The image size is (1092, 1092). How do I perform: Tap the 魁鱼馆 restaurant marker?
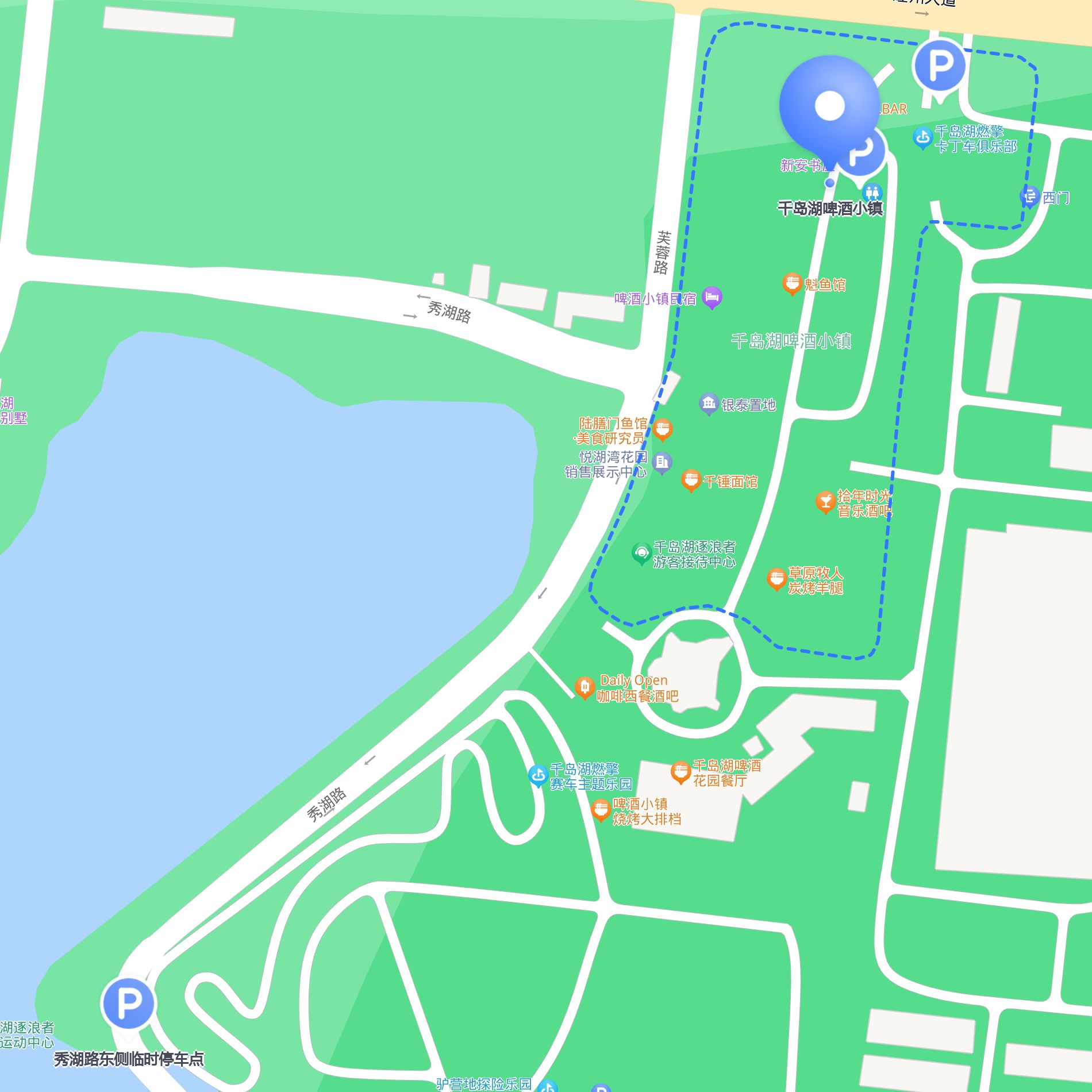coord(791,283)
